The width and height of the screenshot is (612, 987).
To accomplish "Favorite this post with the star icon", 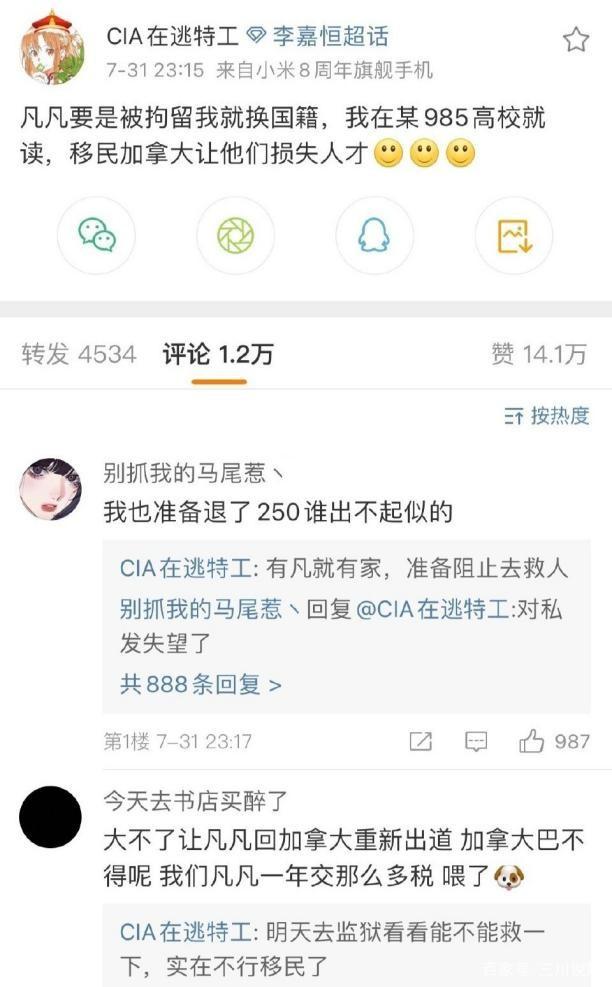I will pyautogui.click(x=575, y=40).
